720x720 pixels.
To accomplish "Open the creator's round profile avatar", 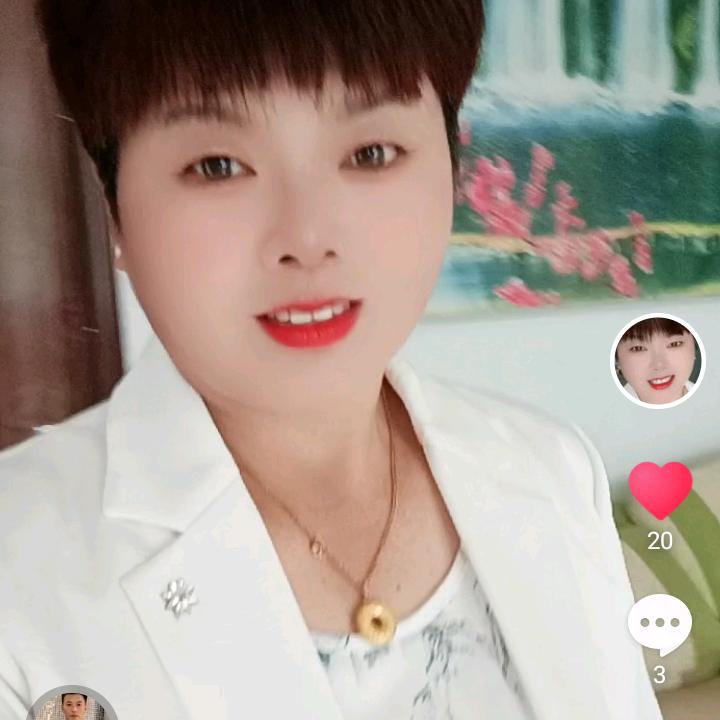I will (x=658, y=361).
